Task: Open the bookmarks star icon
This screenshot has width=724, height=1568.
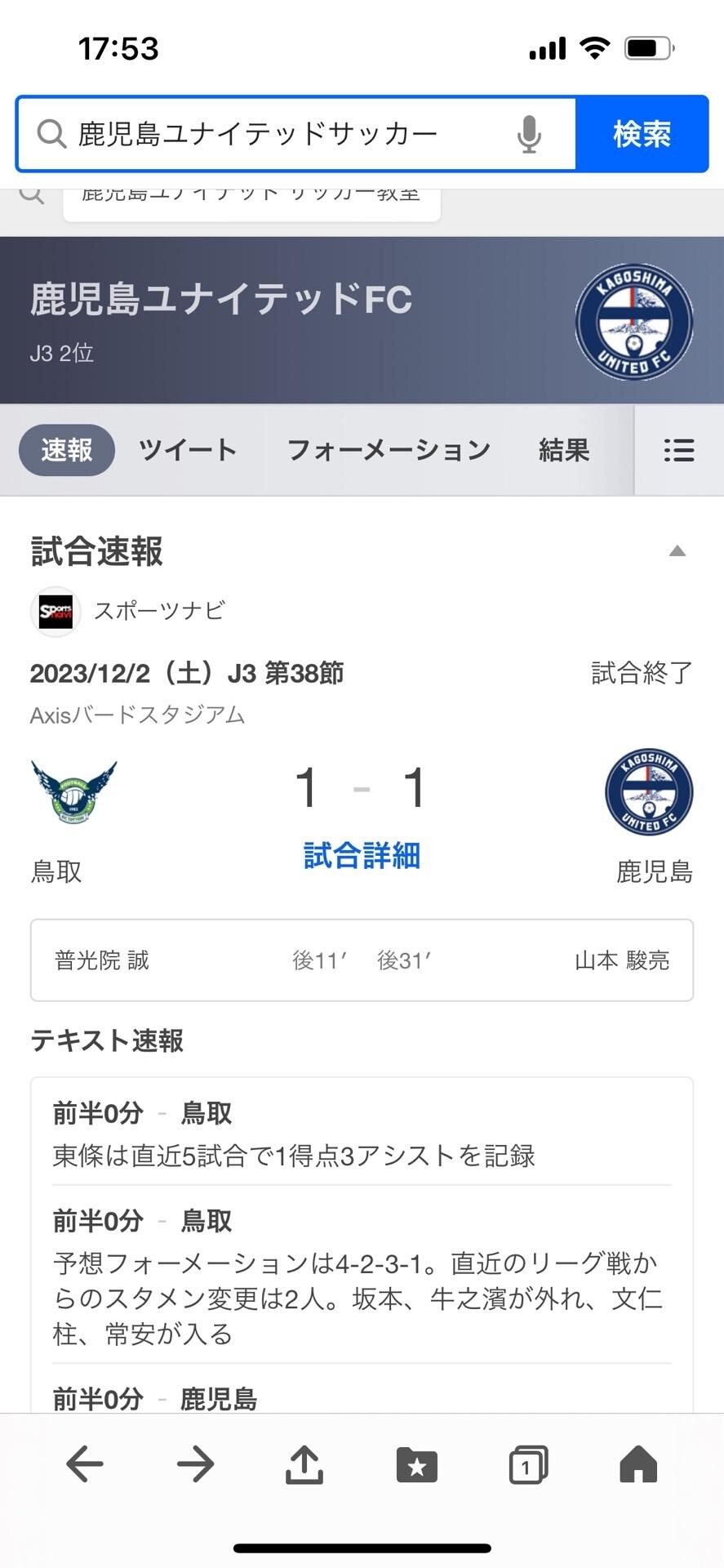Action: coord(416,1463)
